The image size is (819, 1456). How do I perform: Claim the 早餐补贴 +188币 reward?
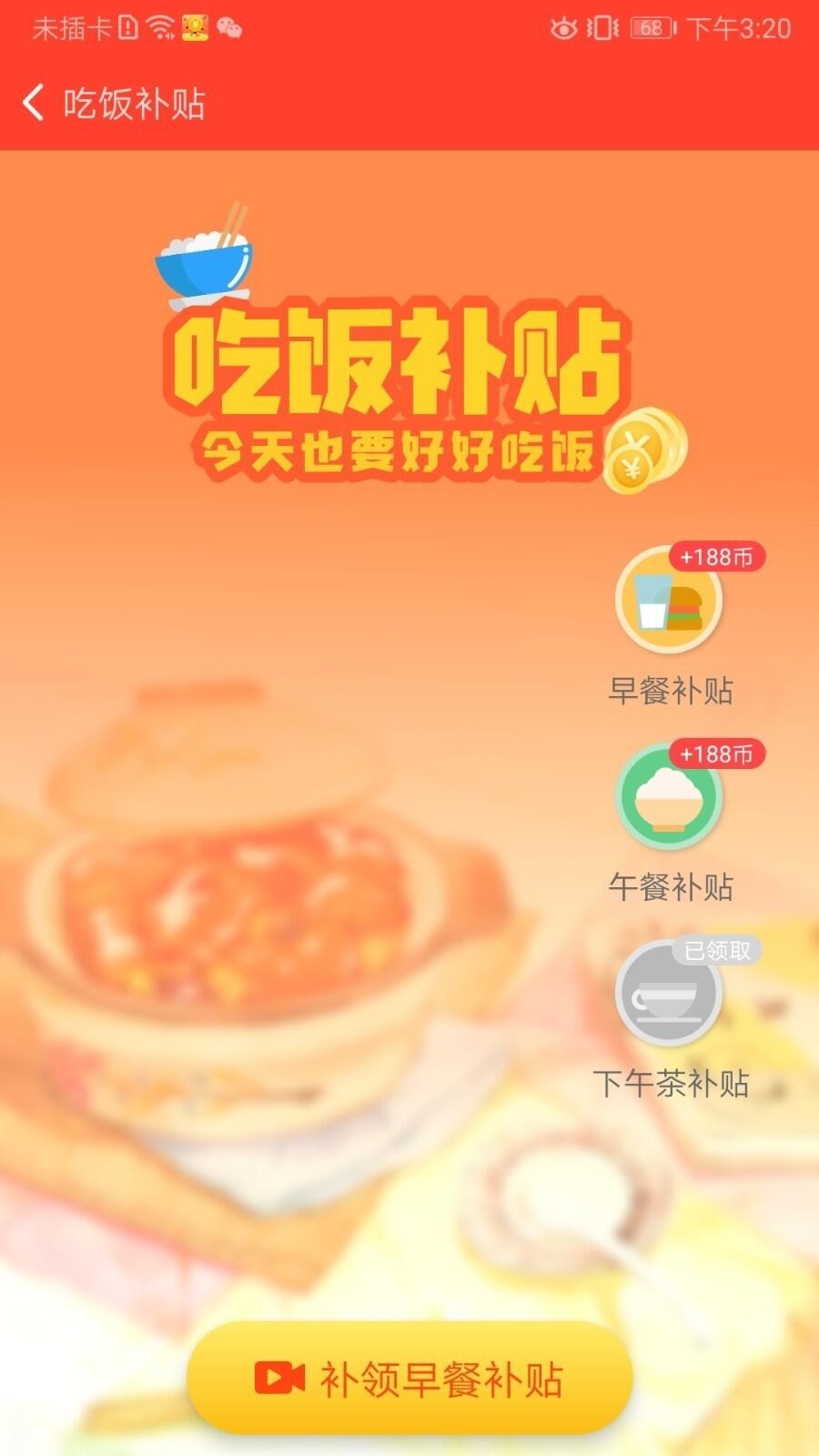coord(669,599)
